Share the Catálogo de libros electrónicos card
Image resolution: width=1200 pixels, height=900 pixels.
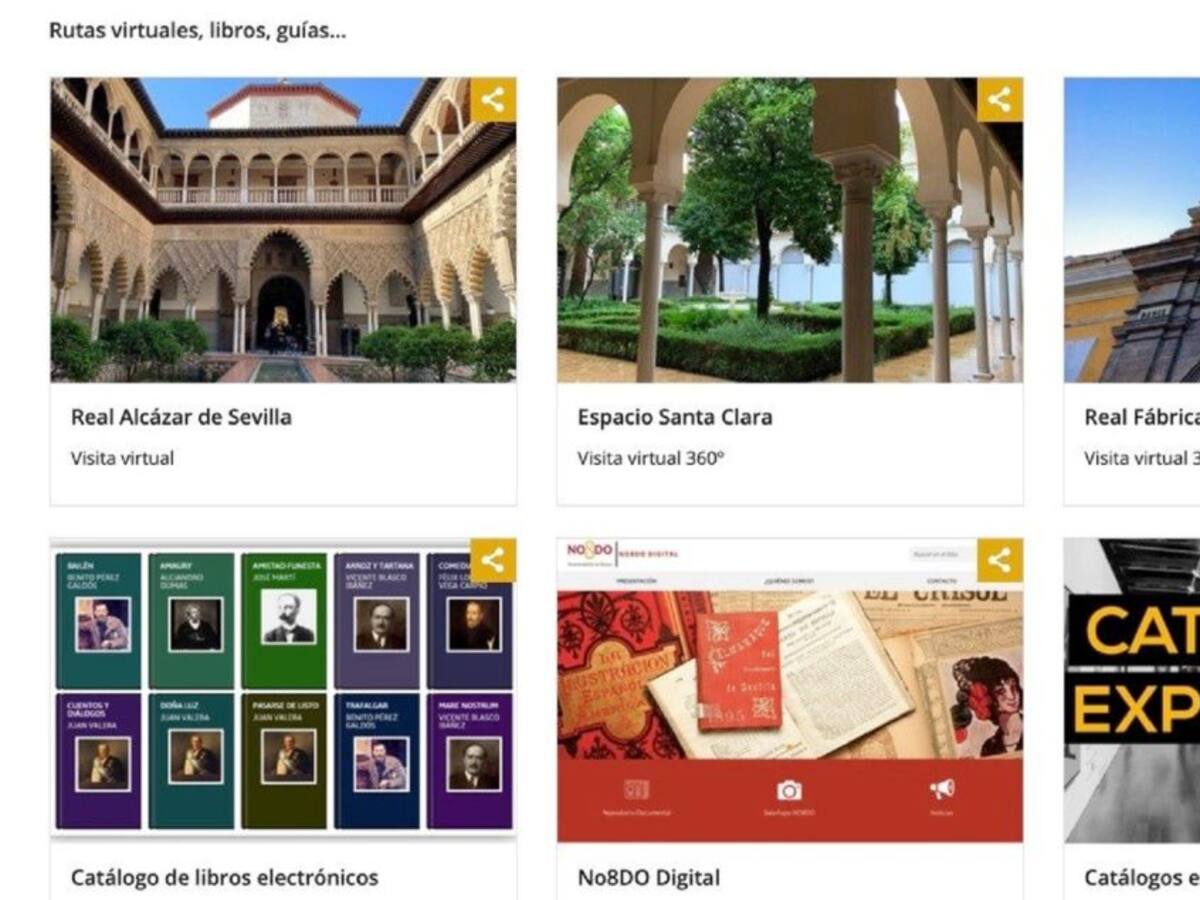click(492, 560)
